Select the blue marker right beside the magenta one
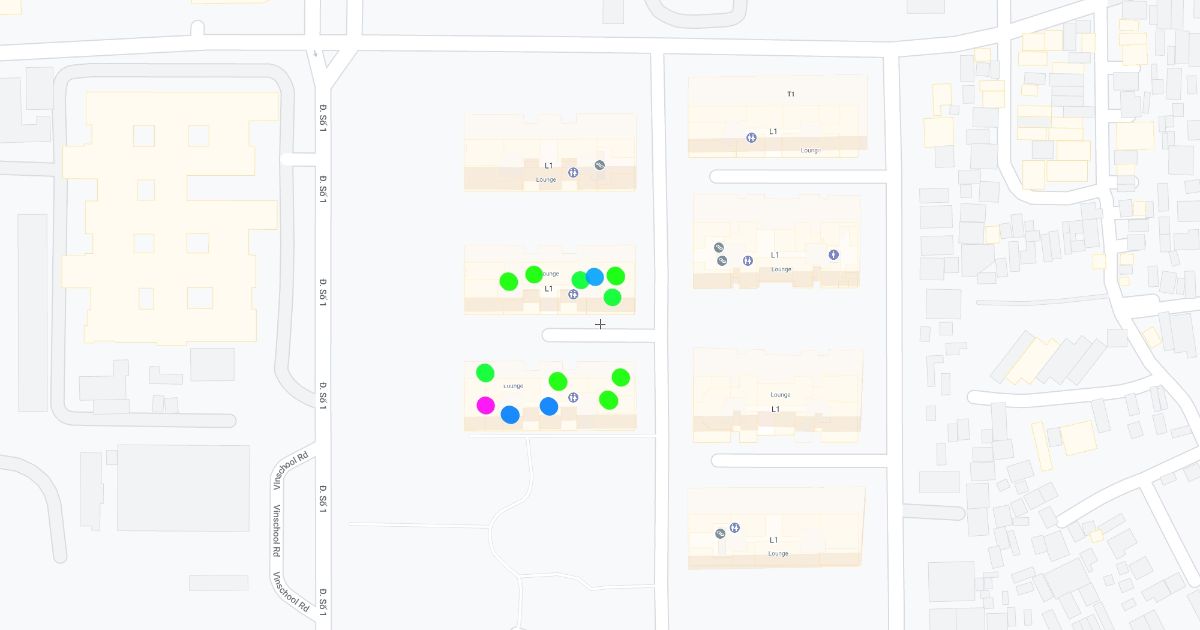The height and width of the screenshot is (630, 1200). 510,414
